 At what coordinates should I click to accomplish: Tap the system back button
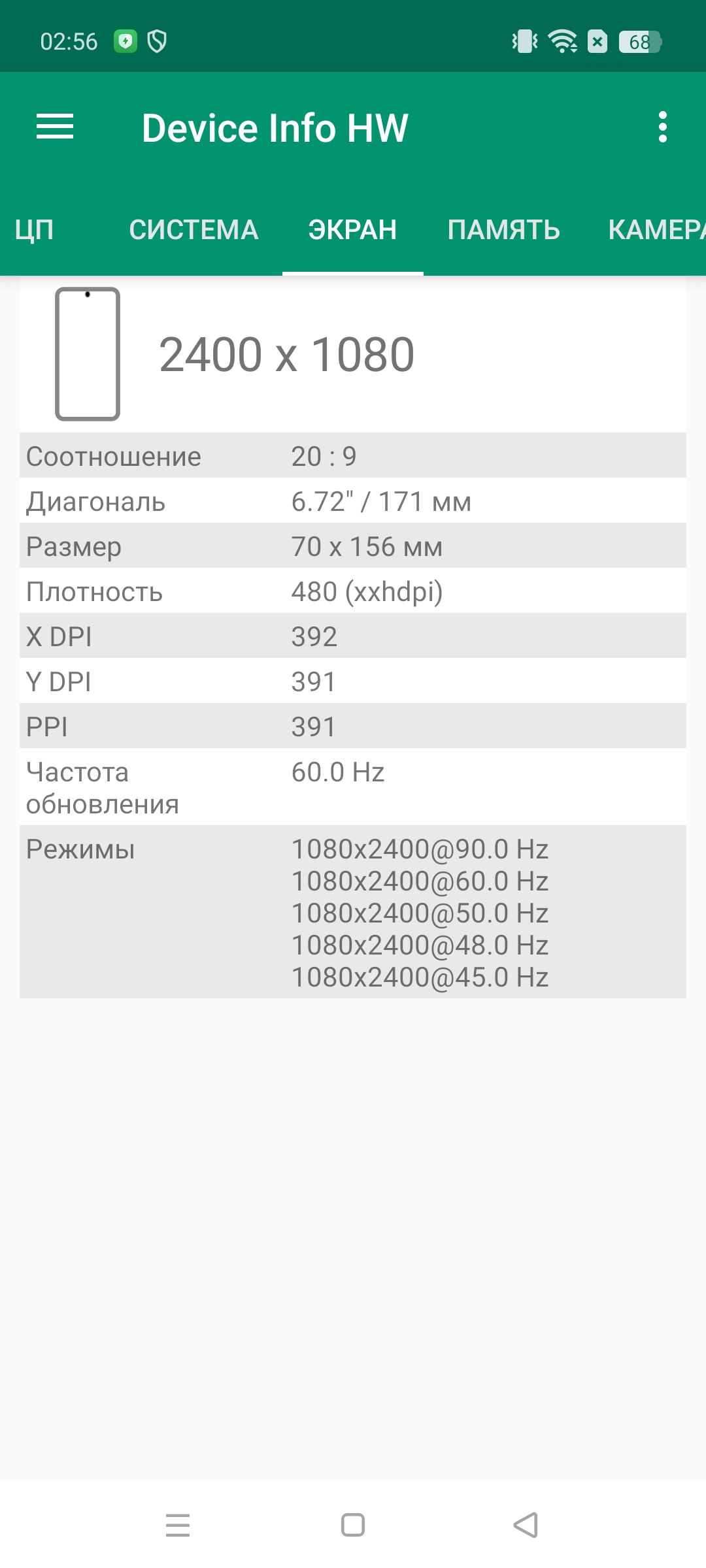pyautogui.click(x=526, y=1525)
